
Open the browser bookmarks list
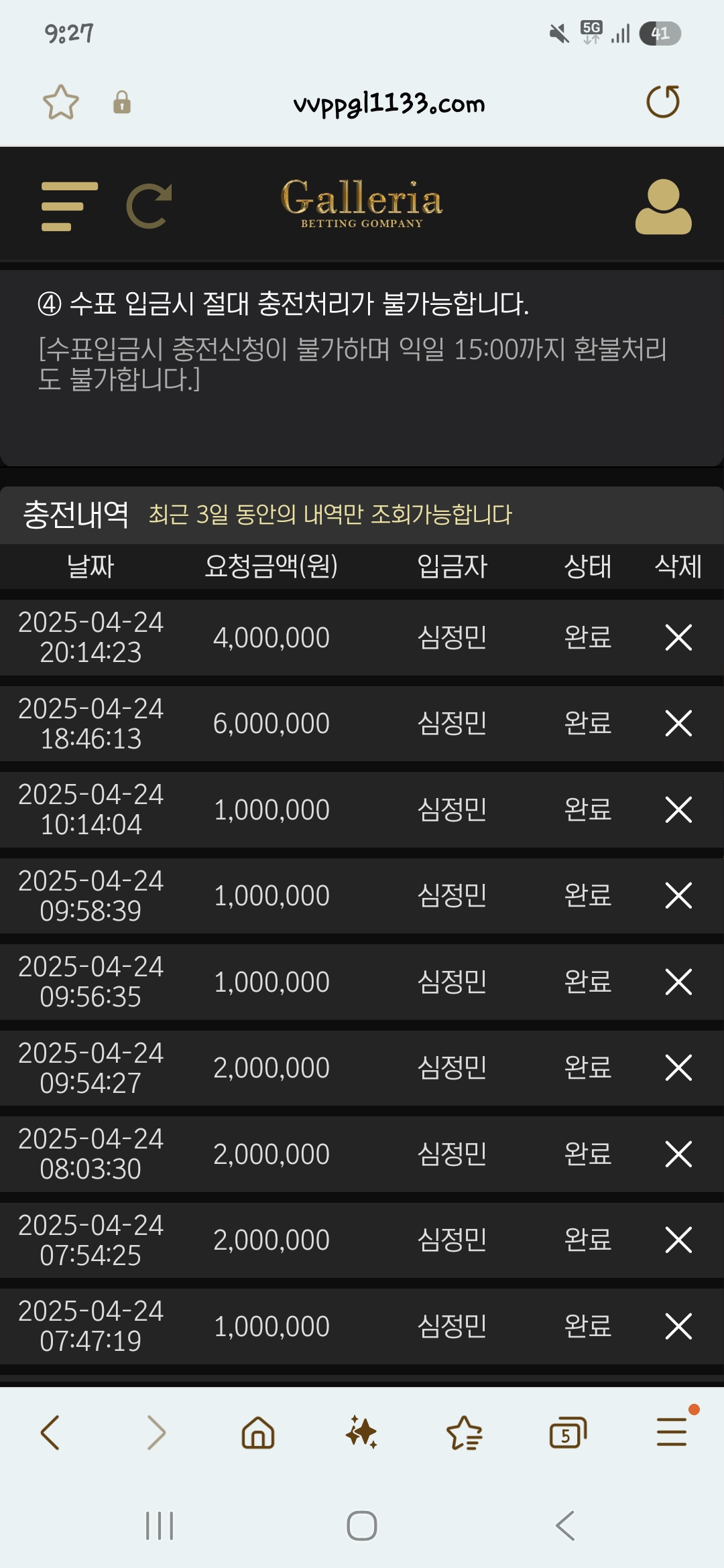(x=464, y=1433)
